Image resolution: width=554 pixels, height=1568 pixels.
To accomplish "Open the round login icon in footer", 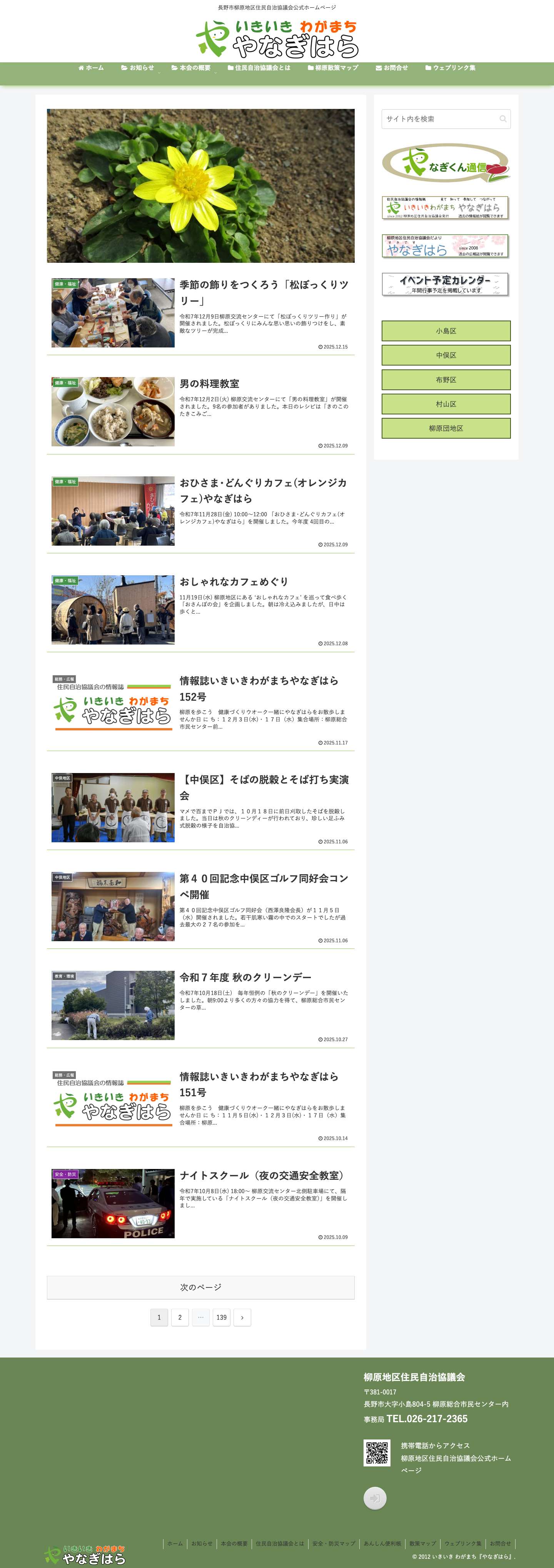I will click(375, 1498).
